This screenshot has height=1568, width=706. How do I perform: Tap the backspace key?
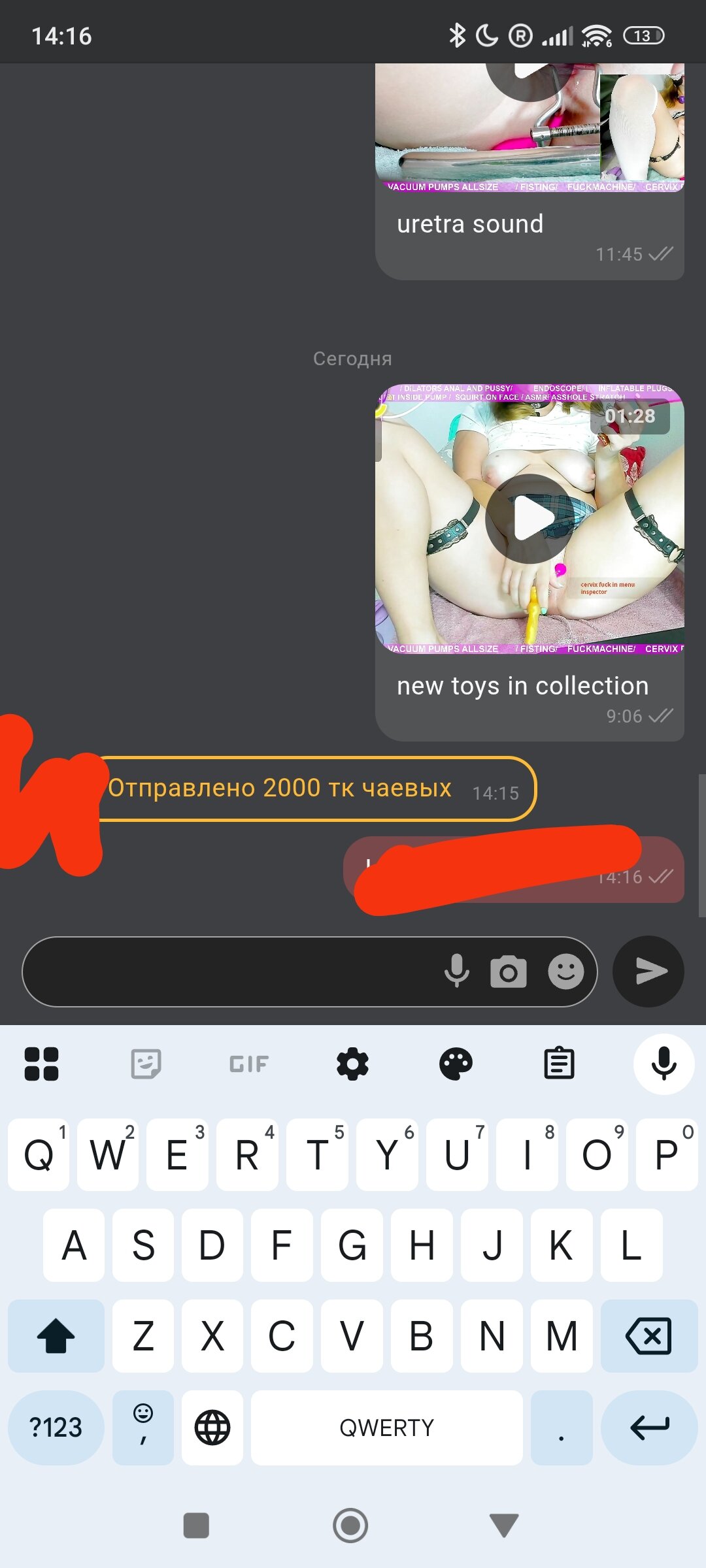(648, 1336)
